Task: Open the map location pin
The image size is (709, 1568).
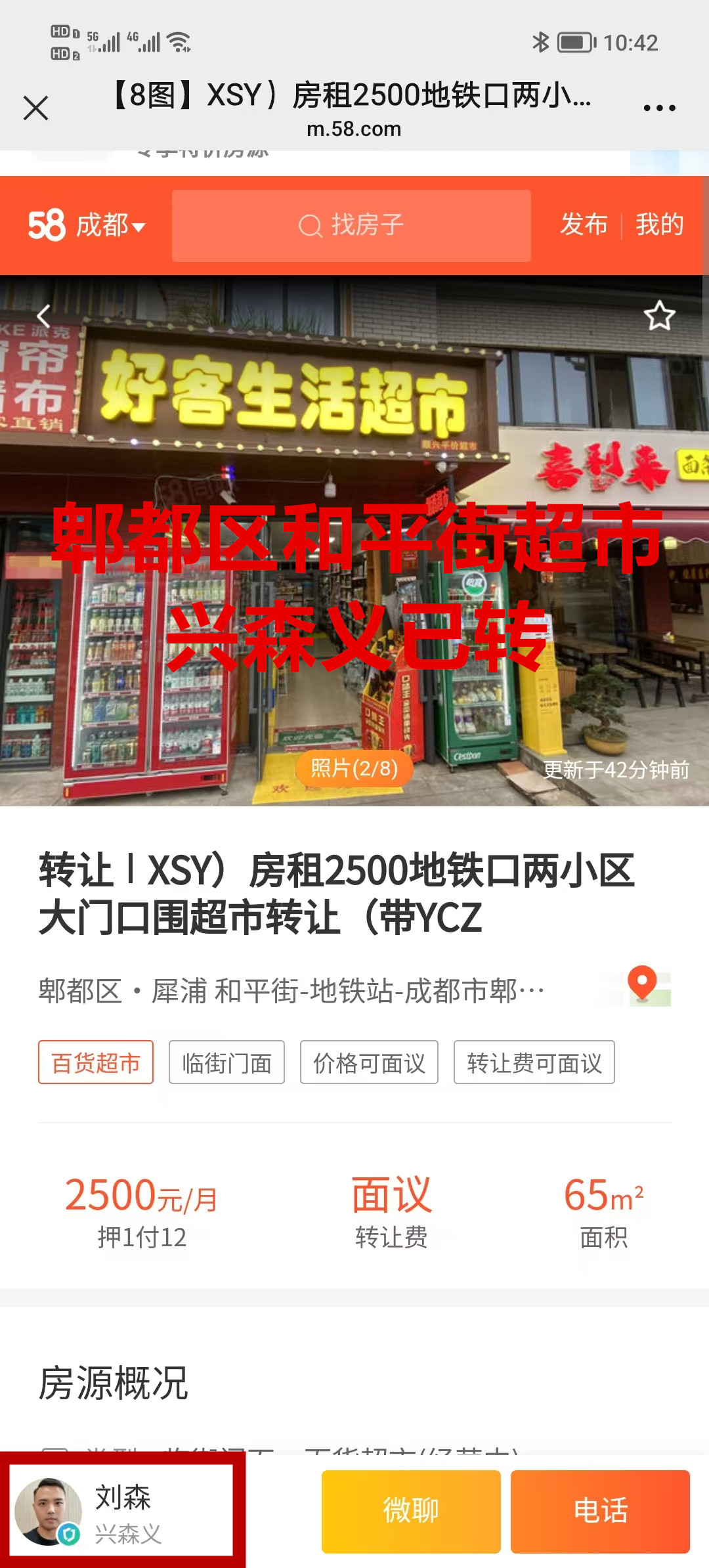Action: (643, 985)
